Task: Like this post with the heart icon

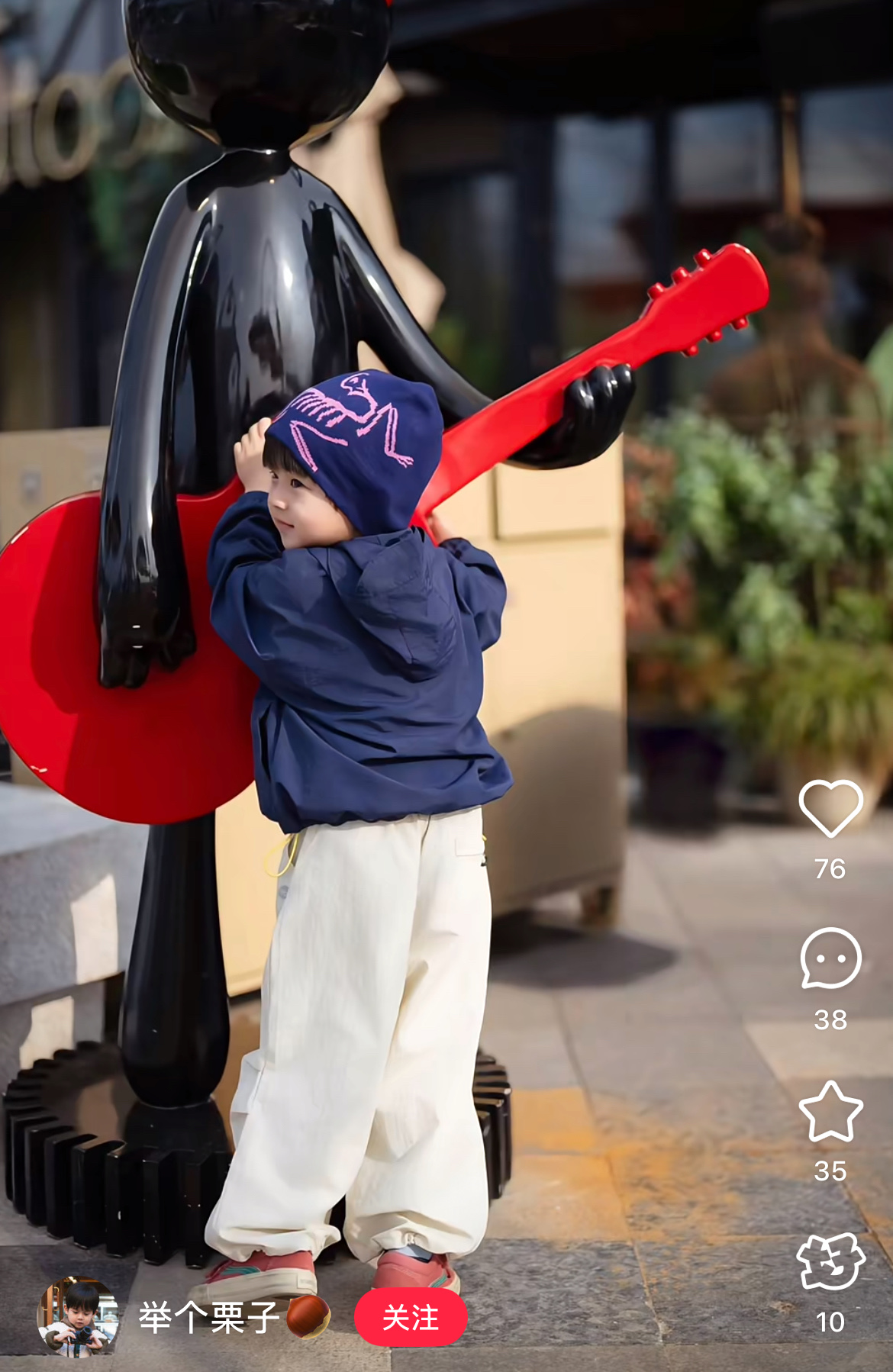Action: tap(830, 809)
